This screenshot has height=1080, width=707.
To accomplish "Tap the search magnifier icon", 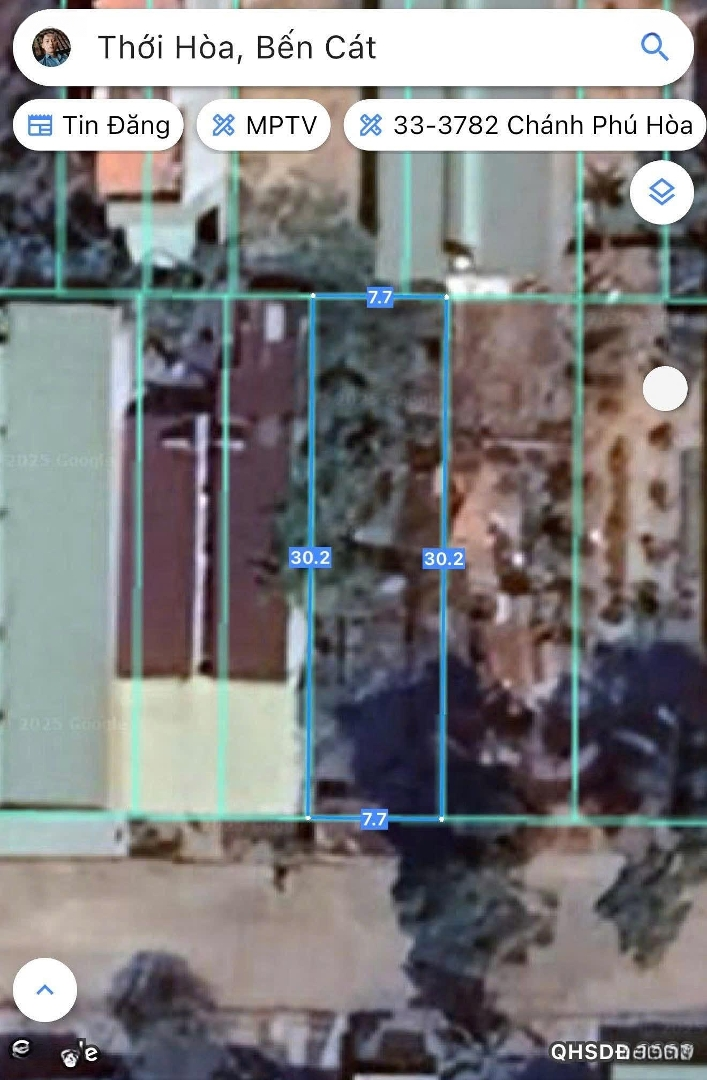I will pyautogui.click(x=654, y=47).
